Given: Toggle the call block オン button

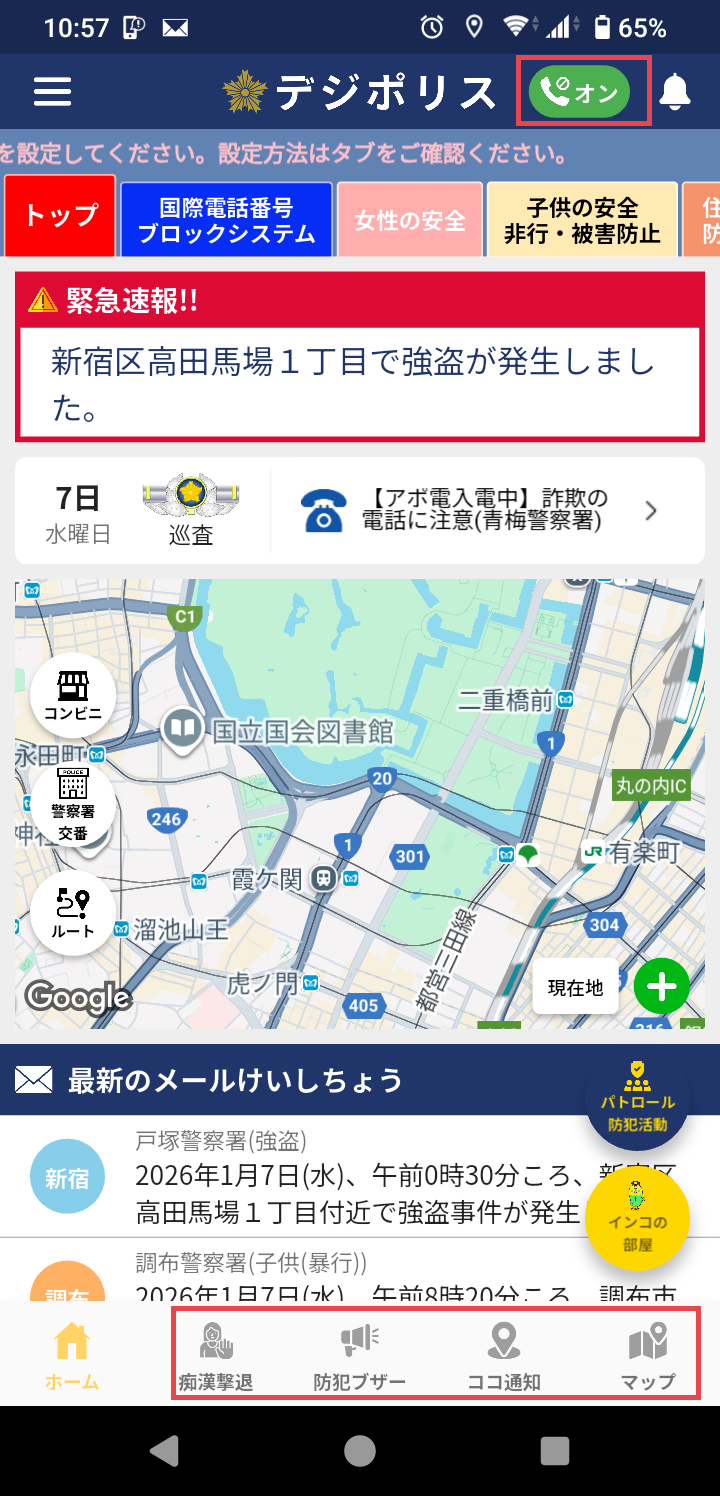Looking at the screenshot, I should tap(580, 92).
